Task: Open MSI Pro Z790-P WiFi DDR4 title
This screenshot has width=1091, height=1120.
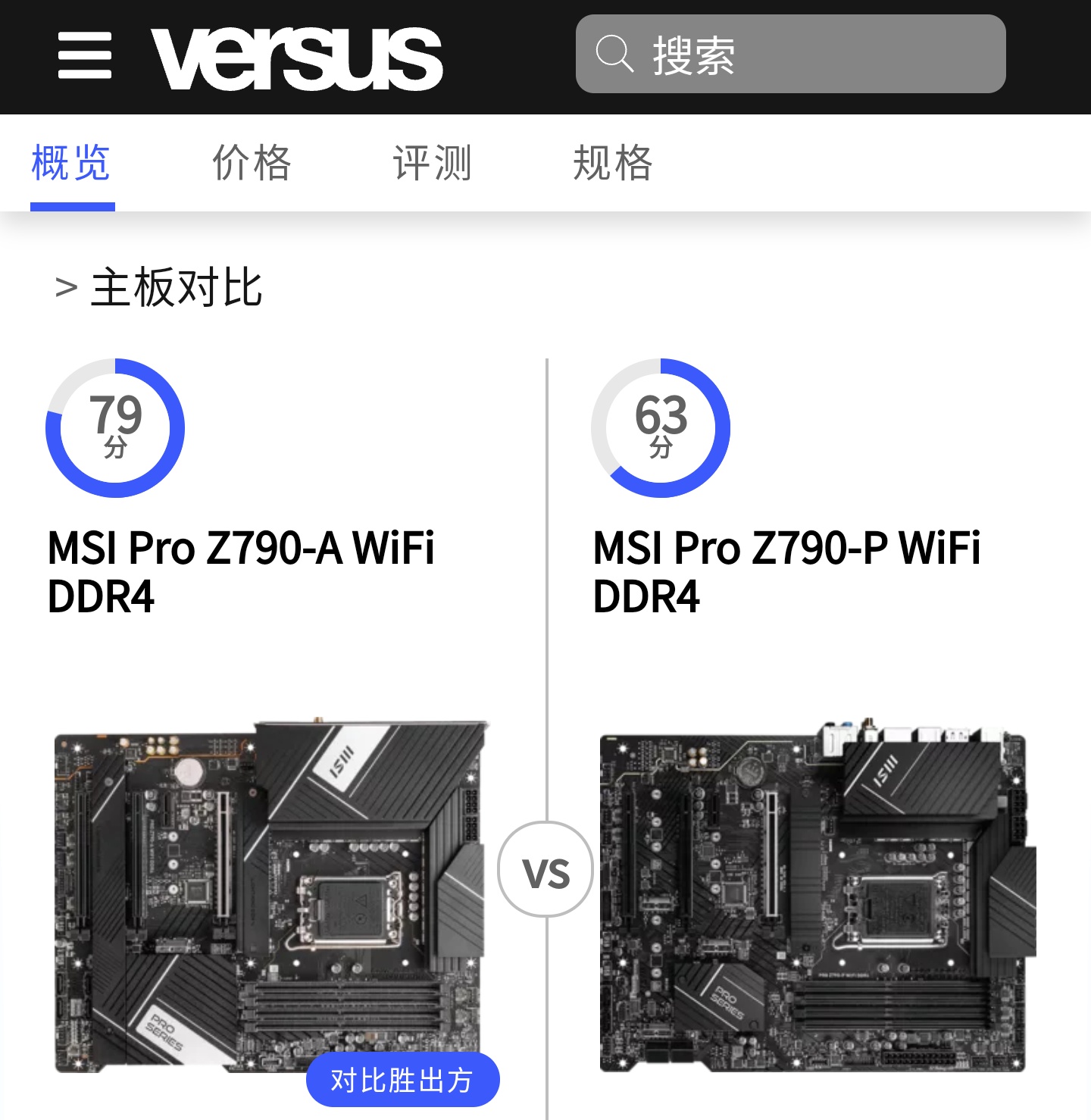Action: click(786, 571)
